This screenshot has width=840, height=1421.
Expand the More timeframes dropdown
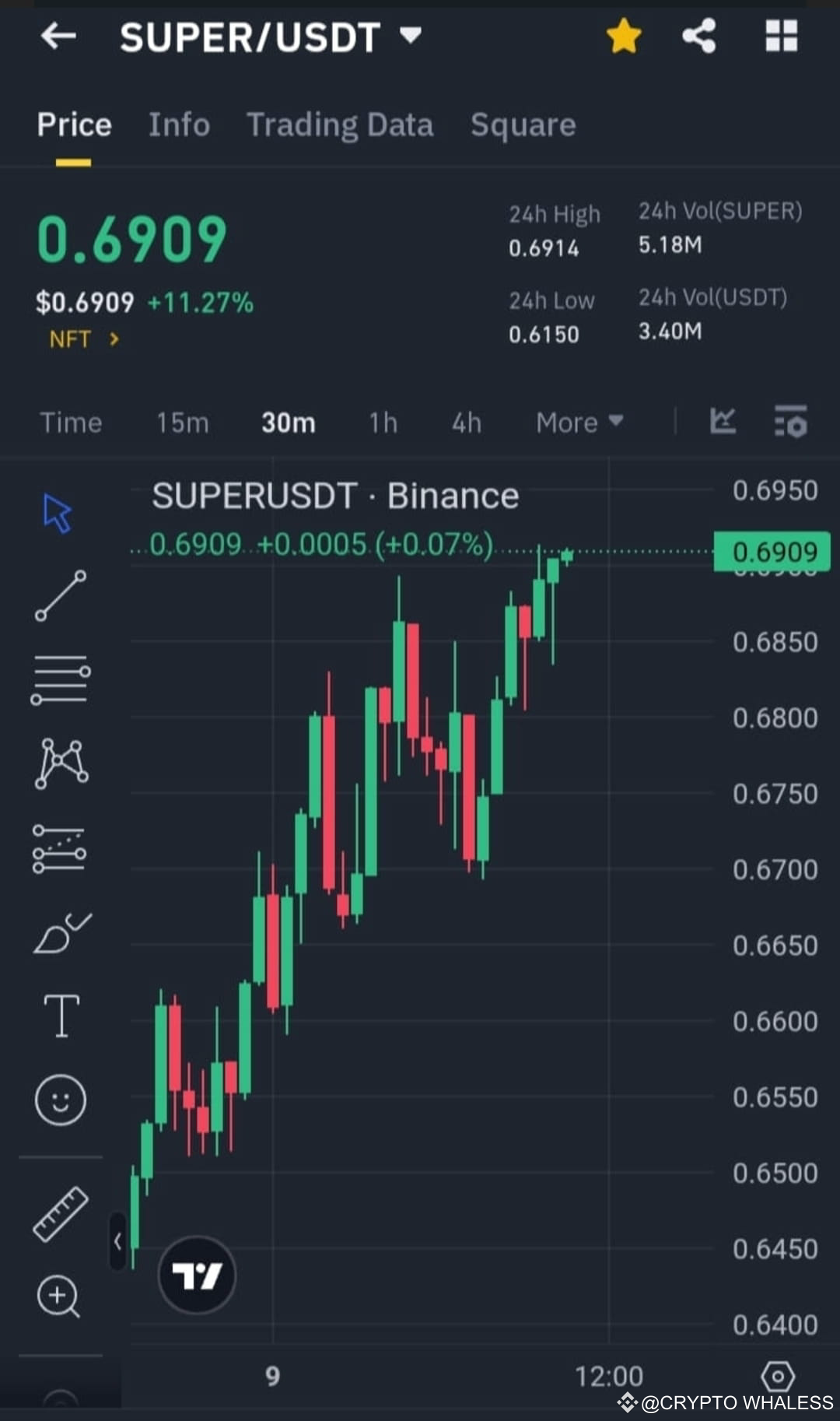(x=579, y=423)
